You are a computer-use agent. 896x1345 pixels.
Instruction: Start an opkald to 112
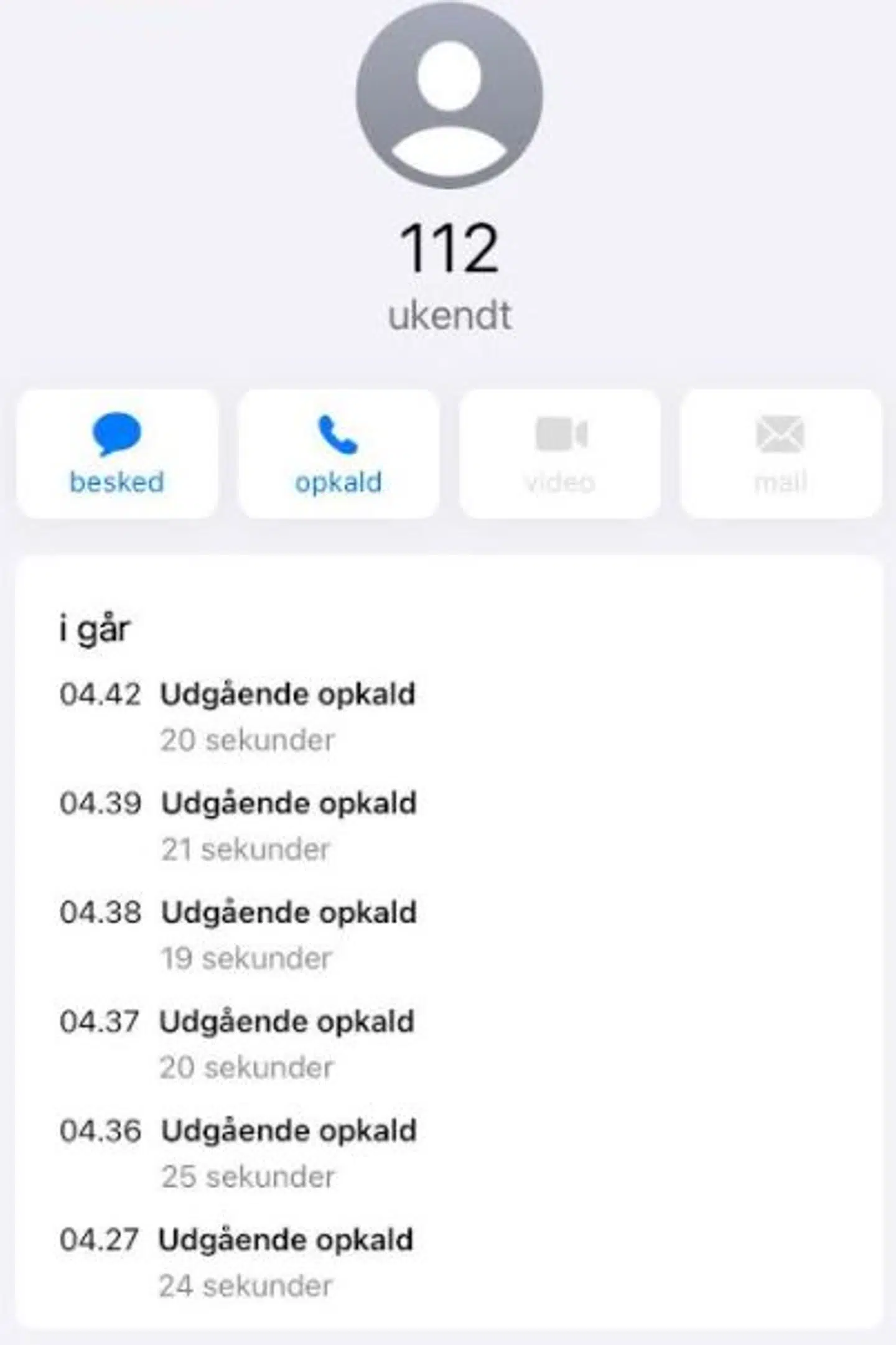[x=338, y=454]
